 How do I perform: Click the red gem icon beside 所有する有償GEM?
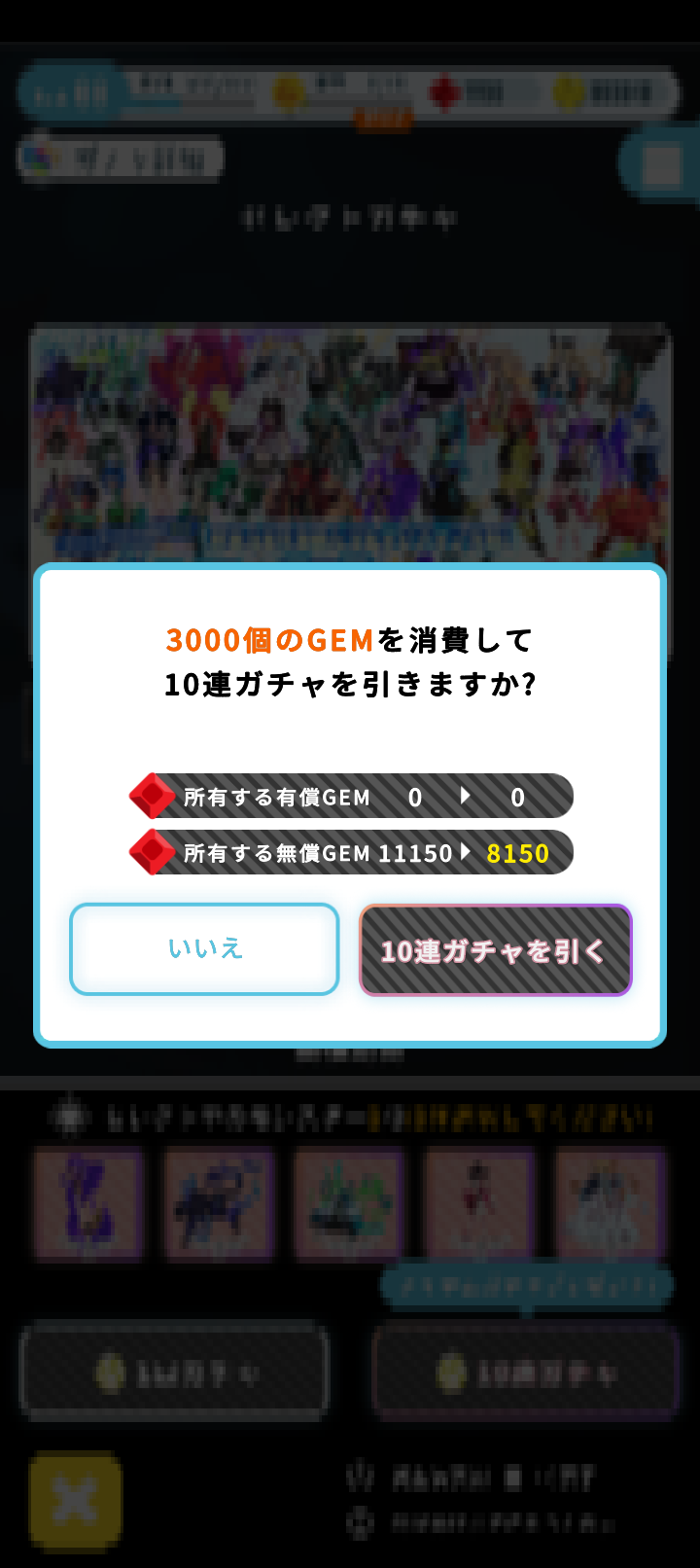click(x=153, y=796)
